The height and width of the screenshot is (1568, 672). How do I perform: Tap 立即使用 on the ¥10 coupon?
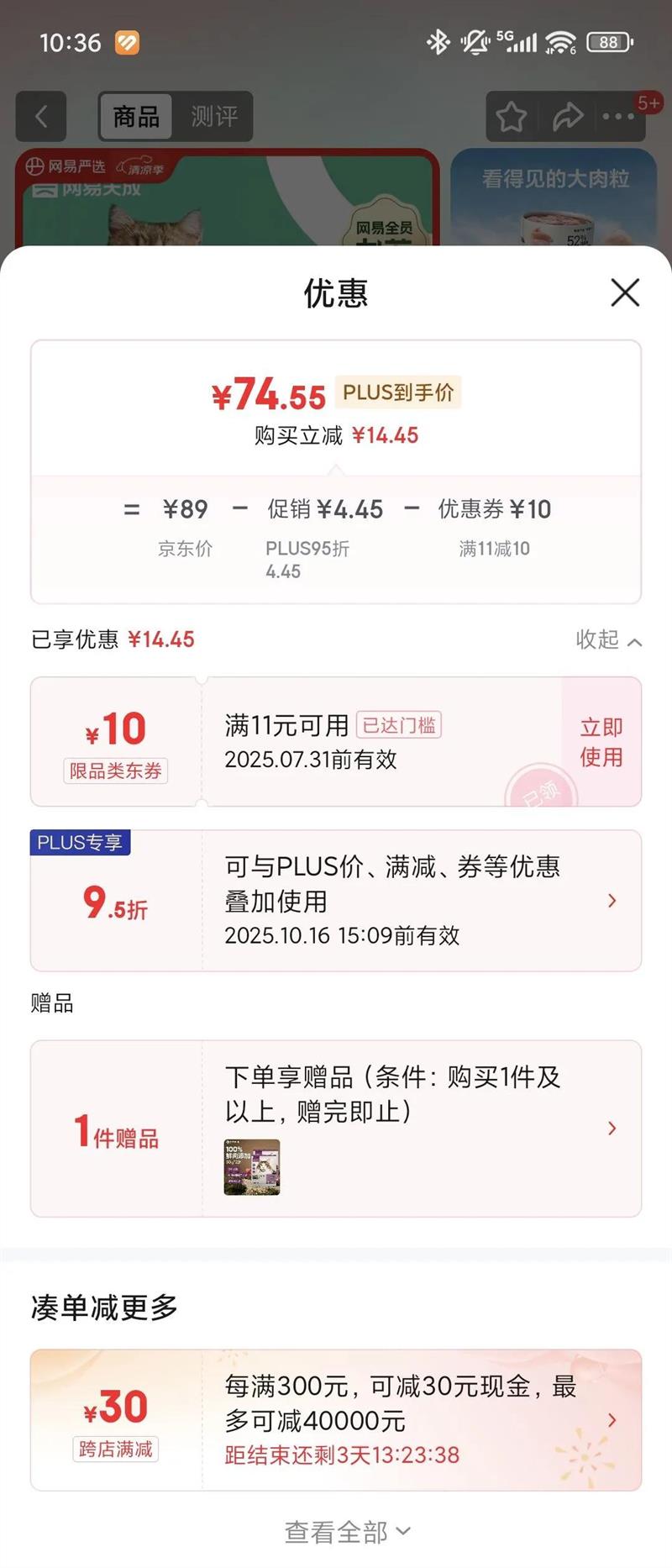click(x=601, y=742)
